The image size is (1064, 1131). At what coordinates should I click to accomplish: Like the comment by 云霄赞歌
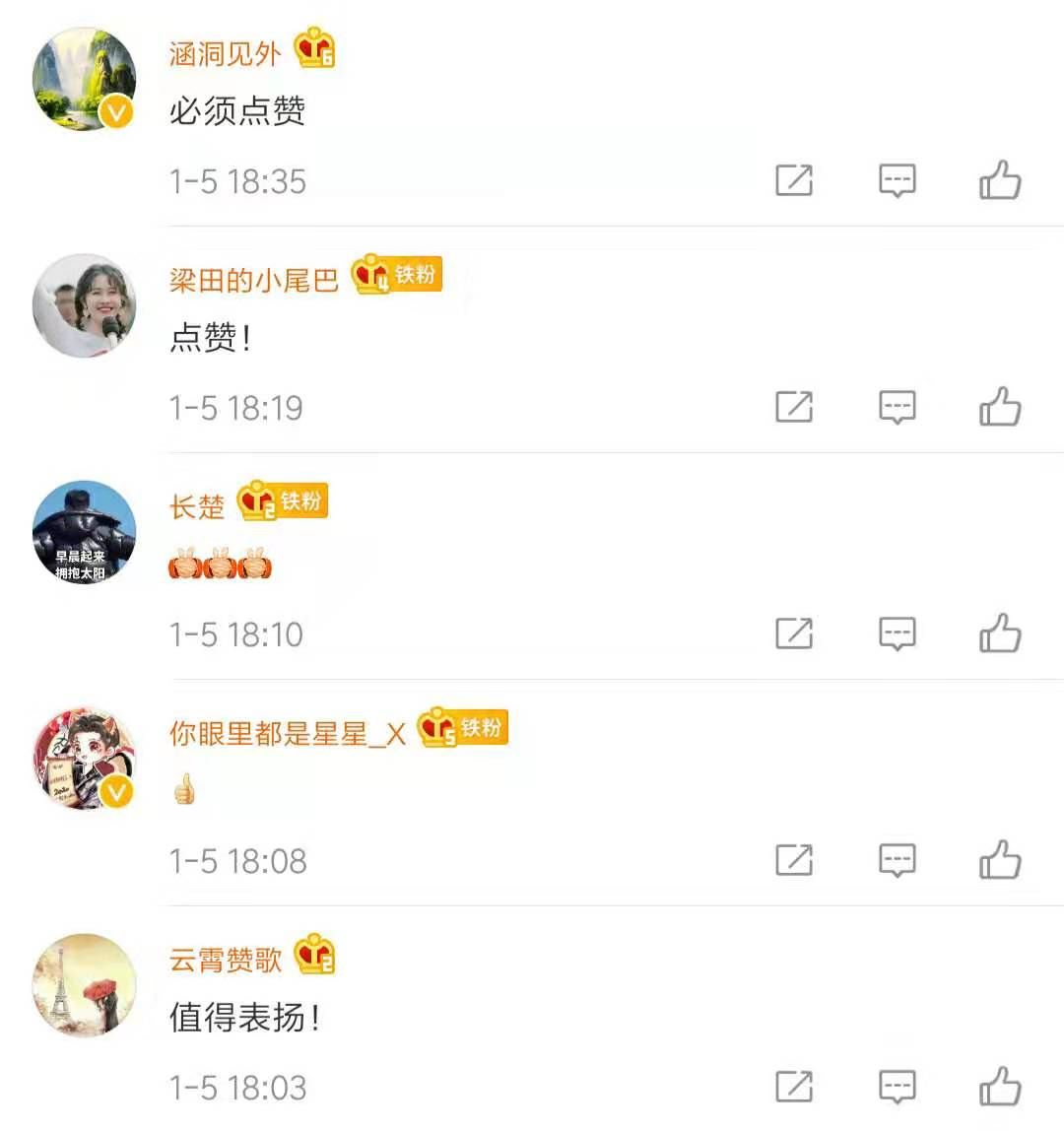pos(1000,1087)
